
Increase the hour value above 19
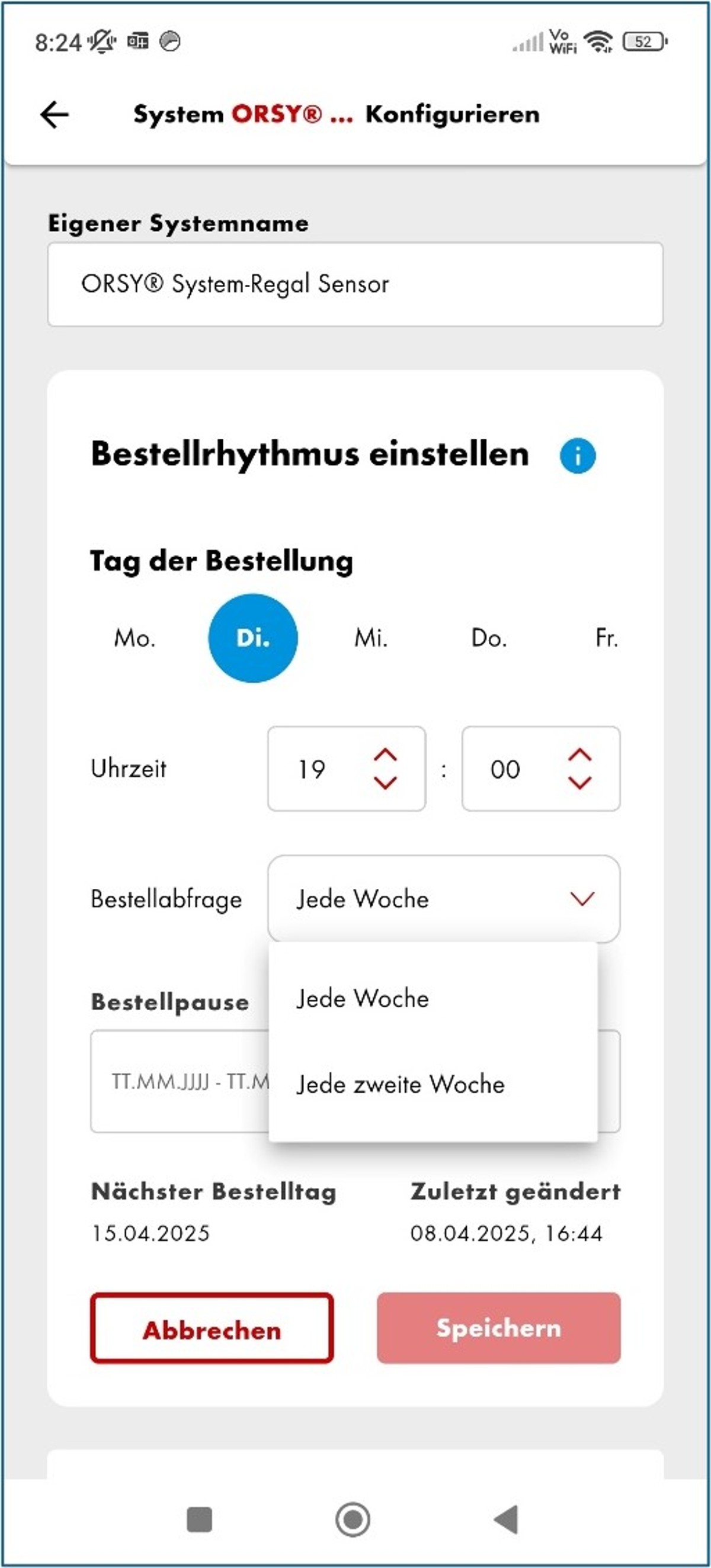(385, 756)
